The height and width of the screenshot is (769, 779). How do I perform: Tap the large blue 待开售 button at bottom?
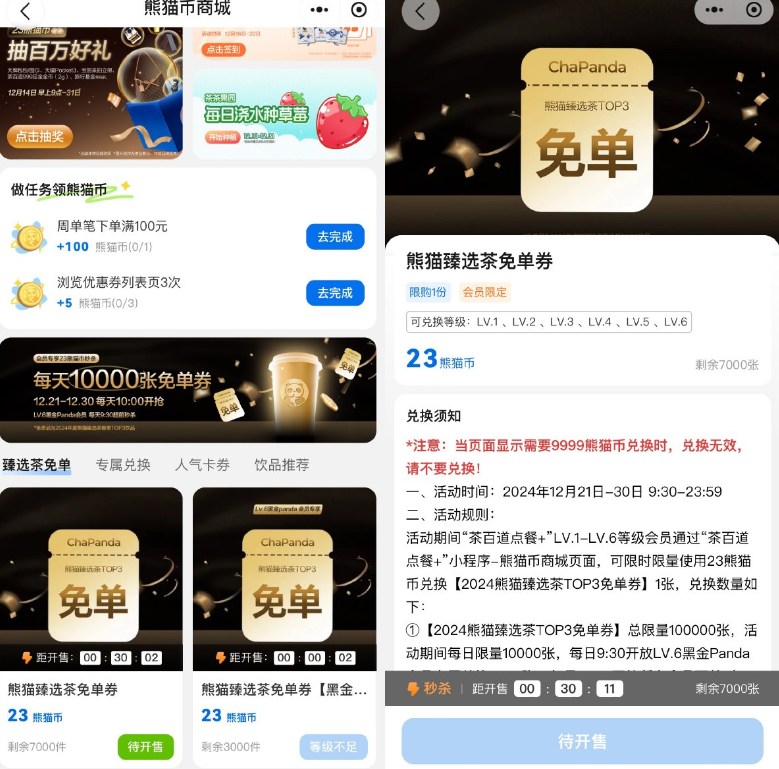click(581, 741)
